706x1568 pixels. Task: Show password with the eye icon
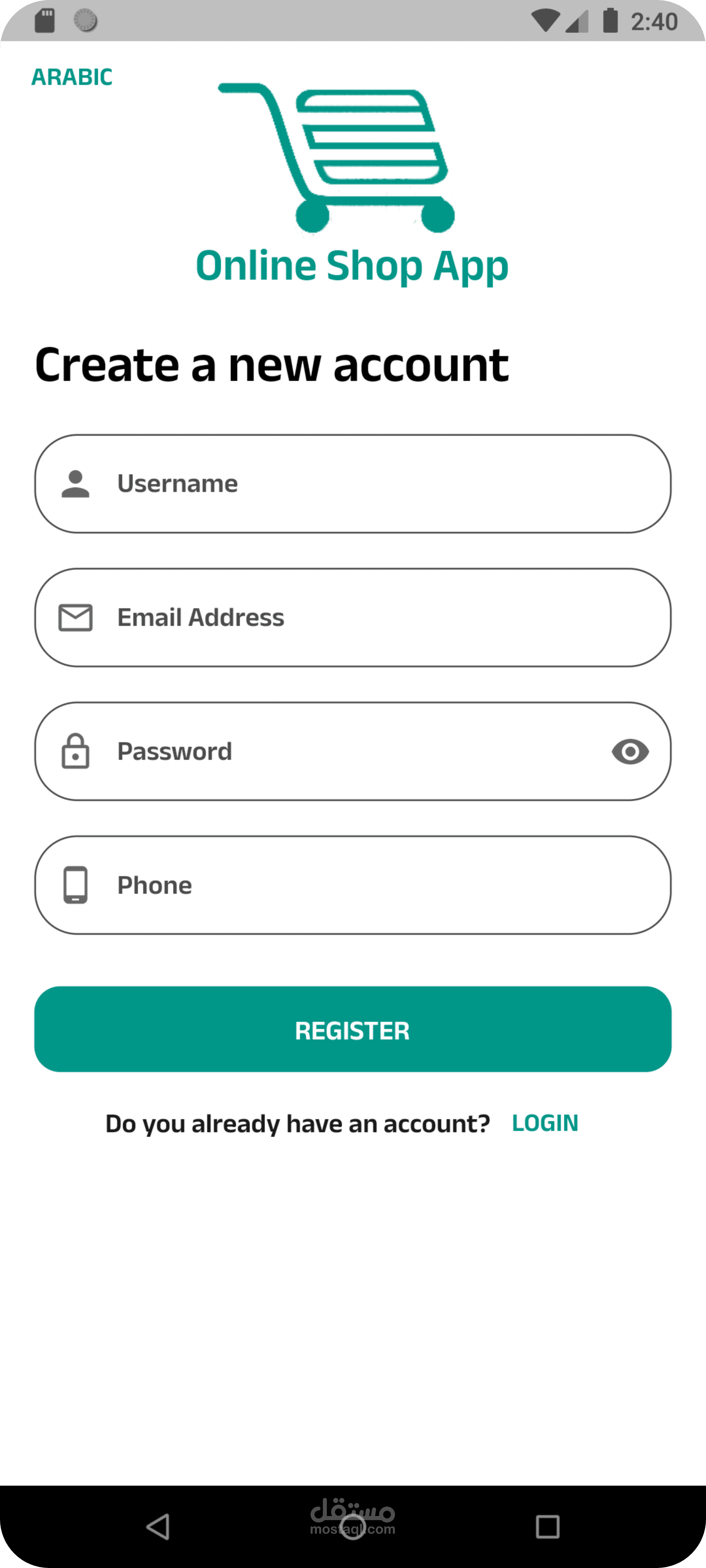pos(630,751)
